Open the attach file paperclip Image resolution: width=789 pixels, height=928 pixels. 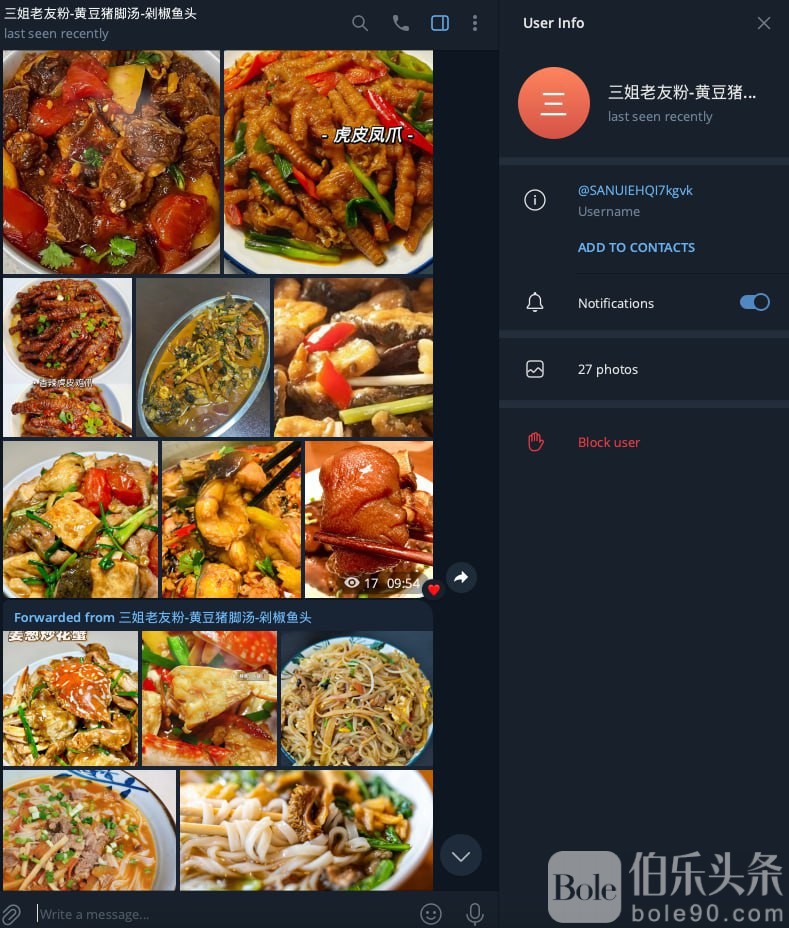coord(12,913)
